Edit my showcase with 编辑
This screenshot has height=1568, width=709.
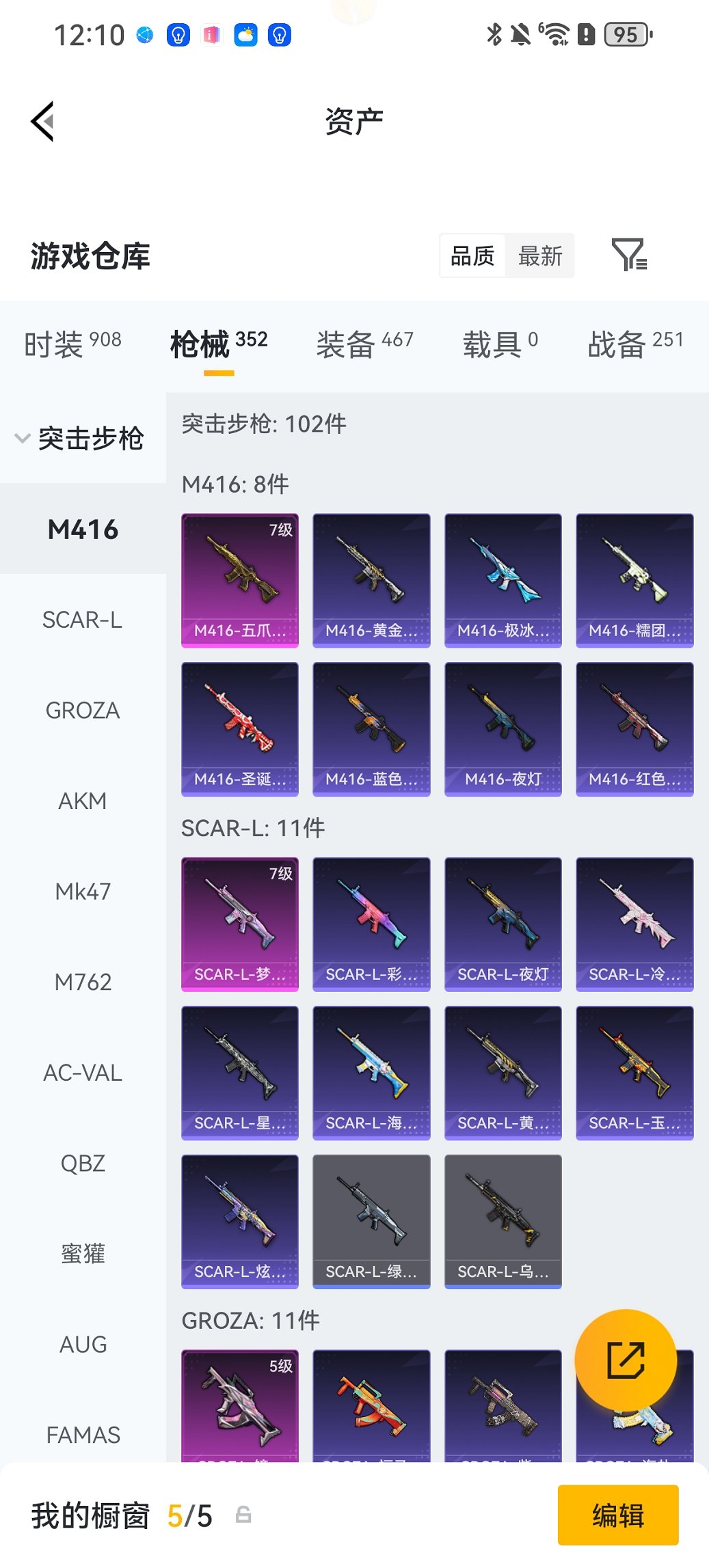pyautogui.click(x=618, y=1515)
